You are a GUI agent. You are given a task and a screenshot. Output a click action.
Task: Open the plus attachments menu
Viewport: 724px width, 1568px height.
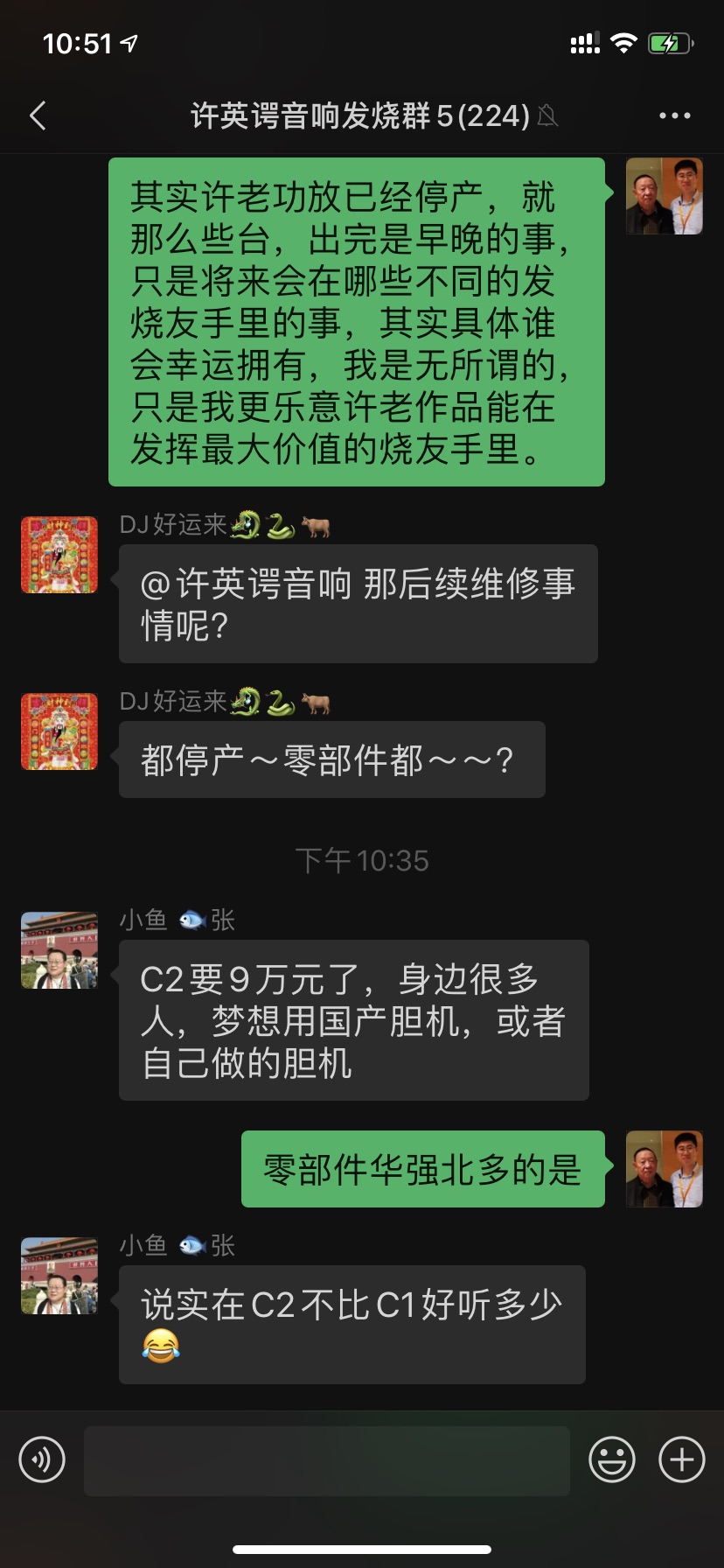click(x=681, y=1459)
